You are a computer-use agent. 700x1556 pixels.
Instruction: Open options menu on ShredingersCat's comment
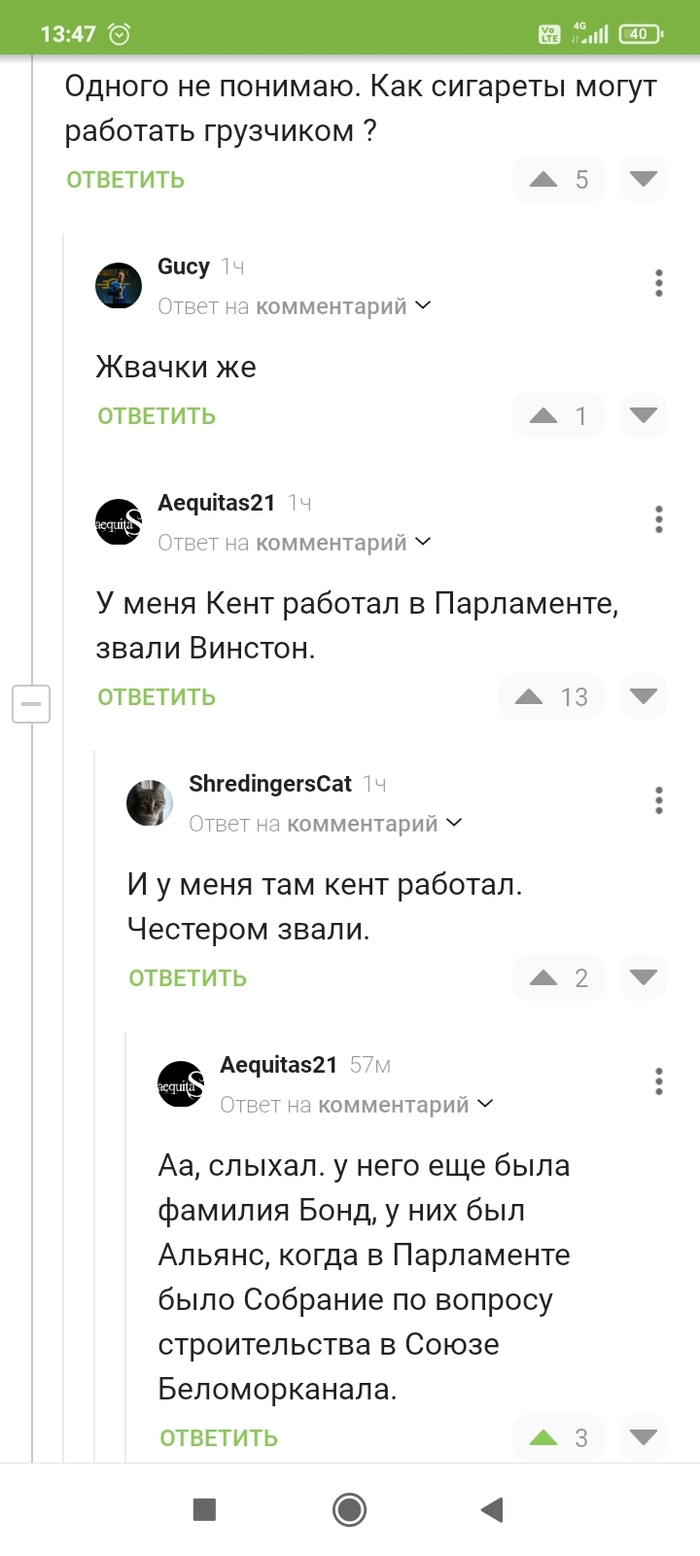click(658, 800)
